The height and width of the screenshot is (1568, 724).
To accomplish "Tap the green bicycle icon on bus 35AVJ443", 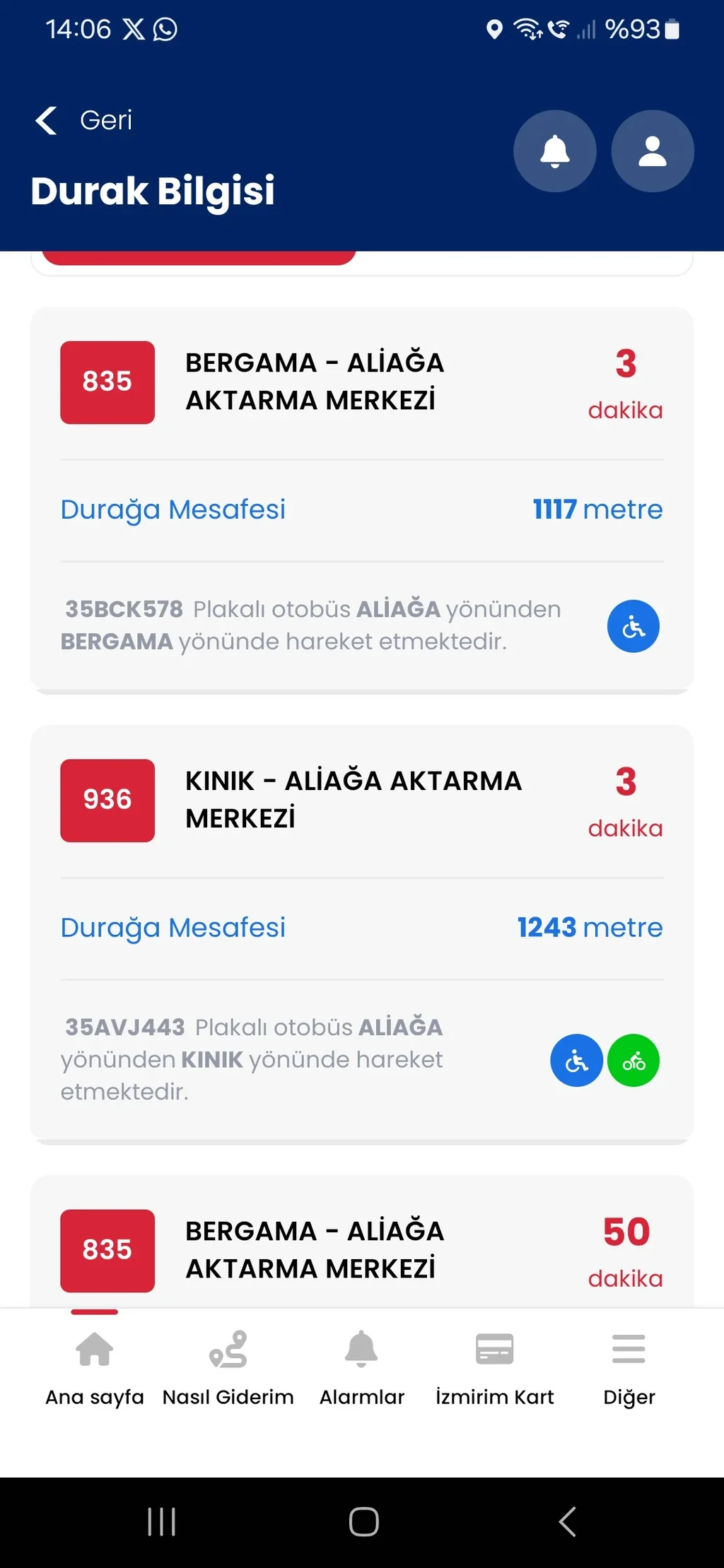I will 633,1060.
